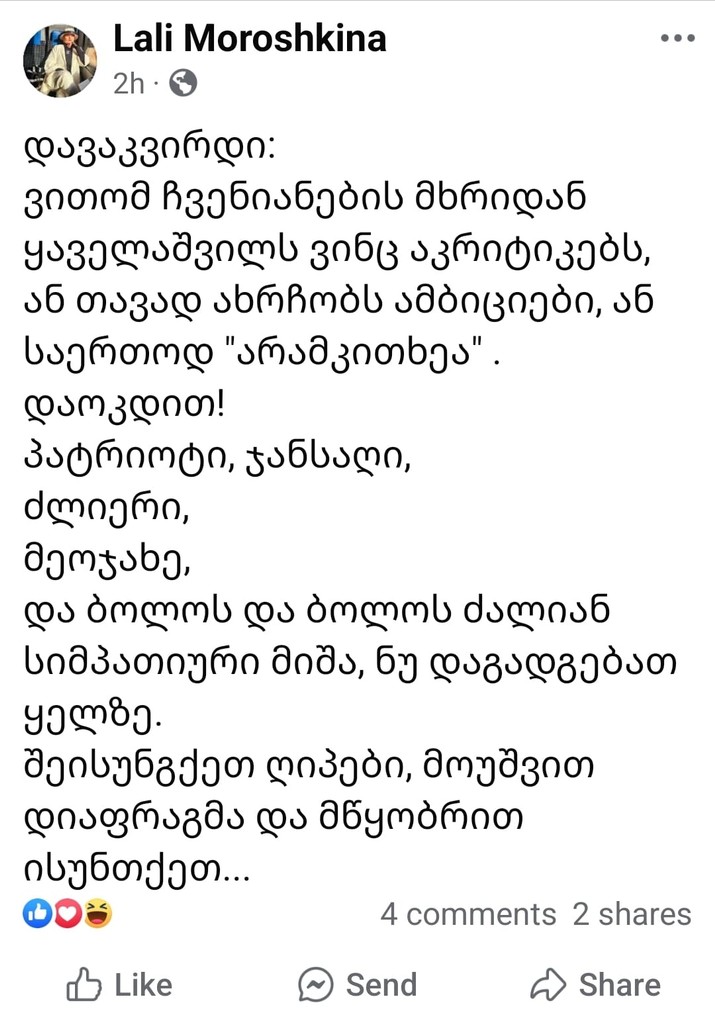Share this post
Viewport: 715px width, 1024px height.
tap(595, 985)
